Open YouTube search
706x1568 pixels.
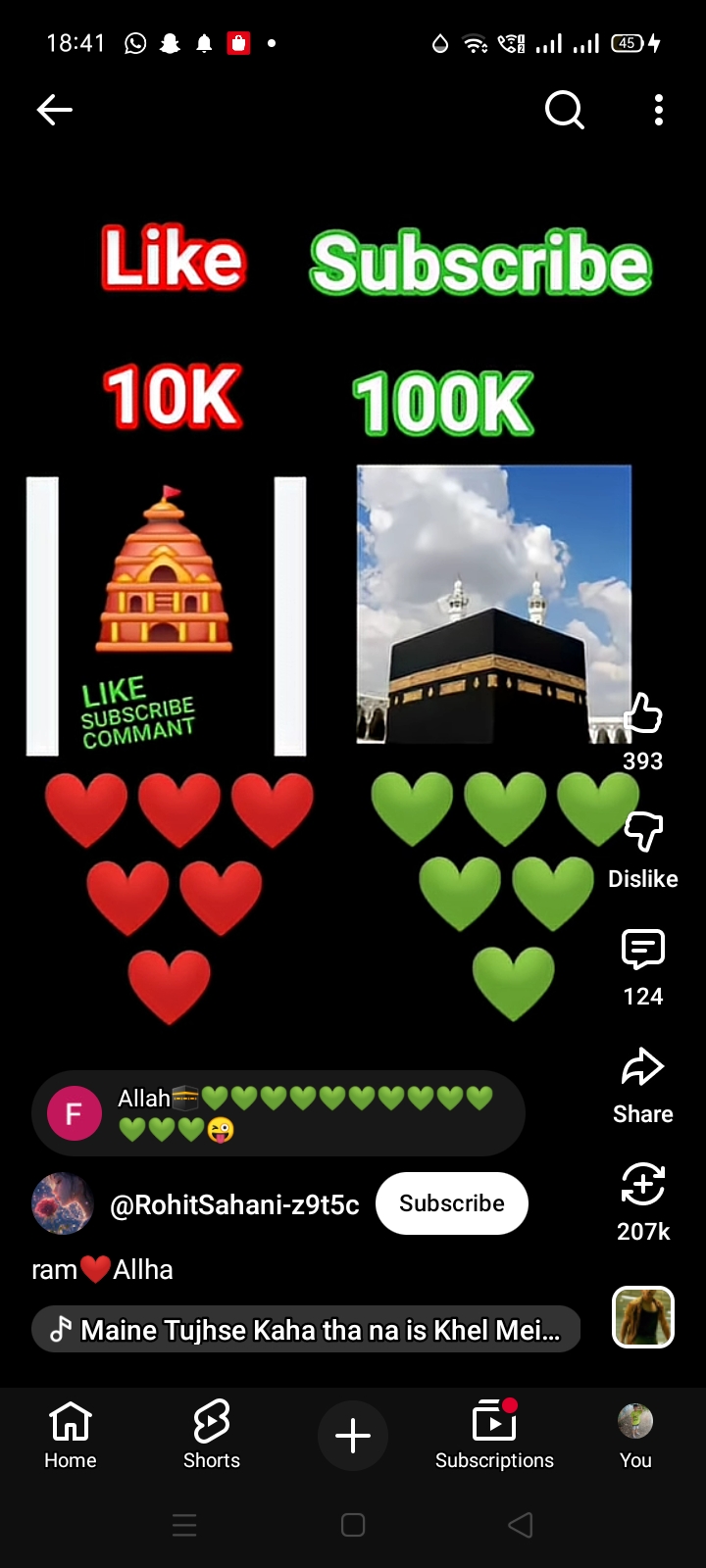(564, 110)
